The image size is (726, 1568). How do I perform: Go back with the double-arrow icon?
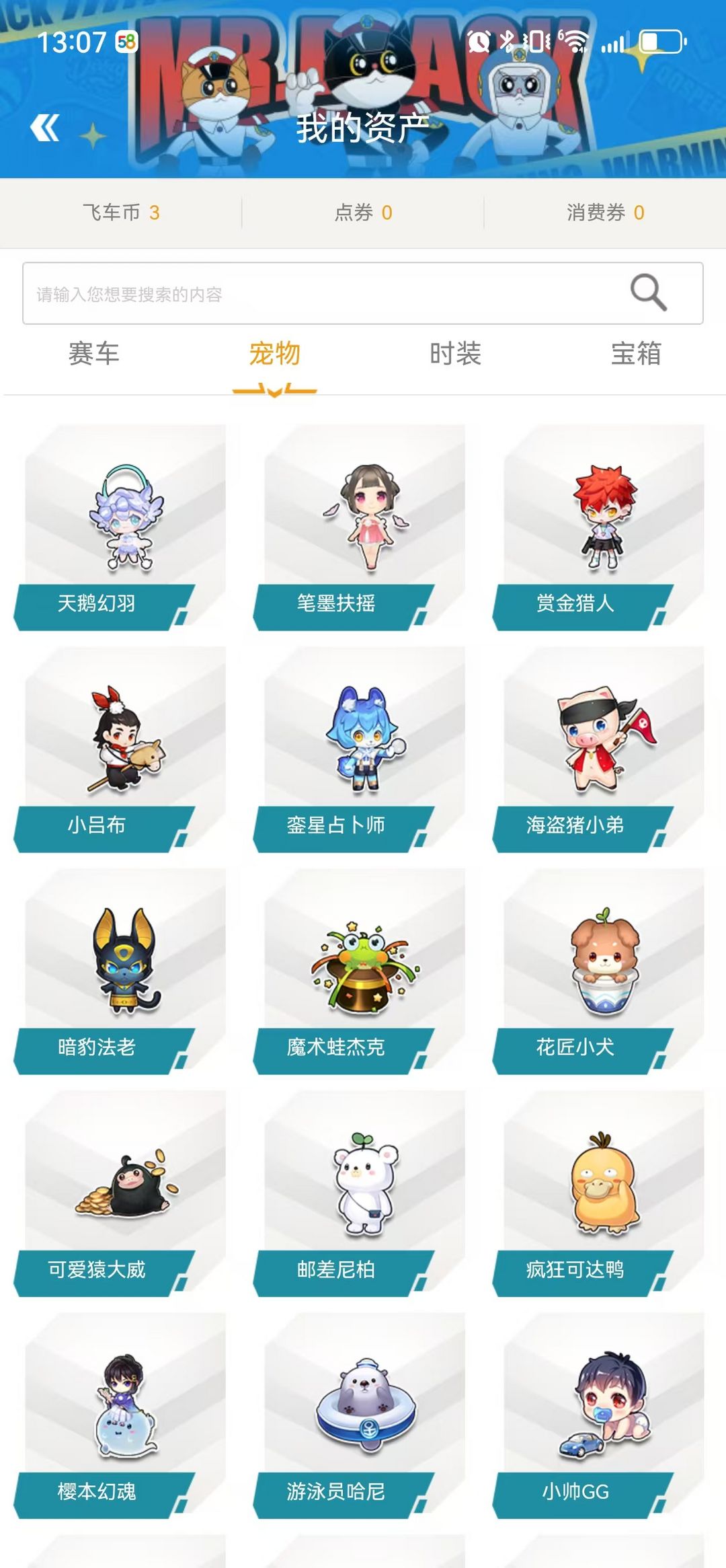click(45, 128)
